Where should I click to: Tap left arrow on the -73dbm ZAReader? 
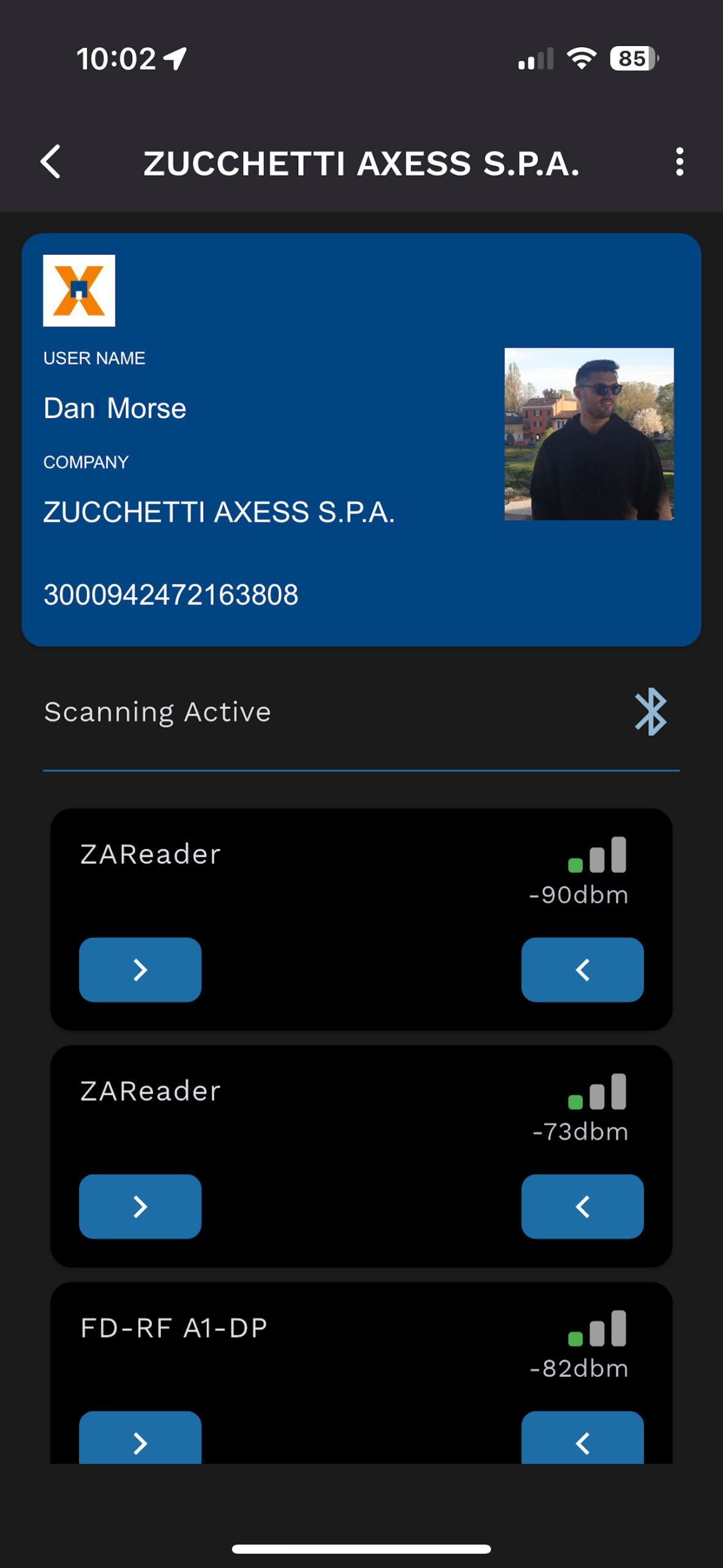pyautogui.click(x=582, y=1206)
